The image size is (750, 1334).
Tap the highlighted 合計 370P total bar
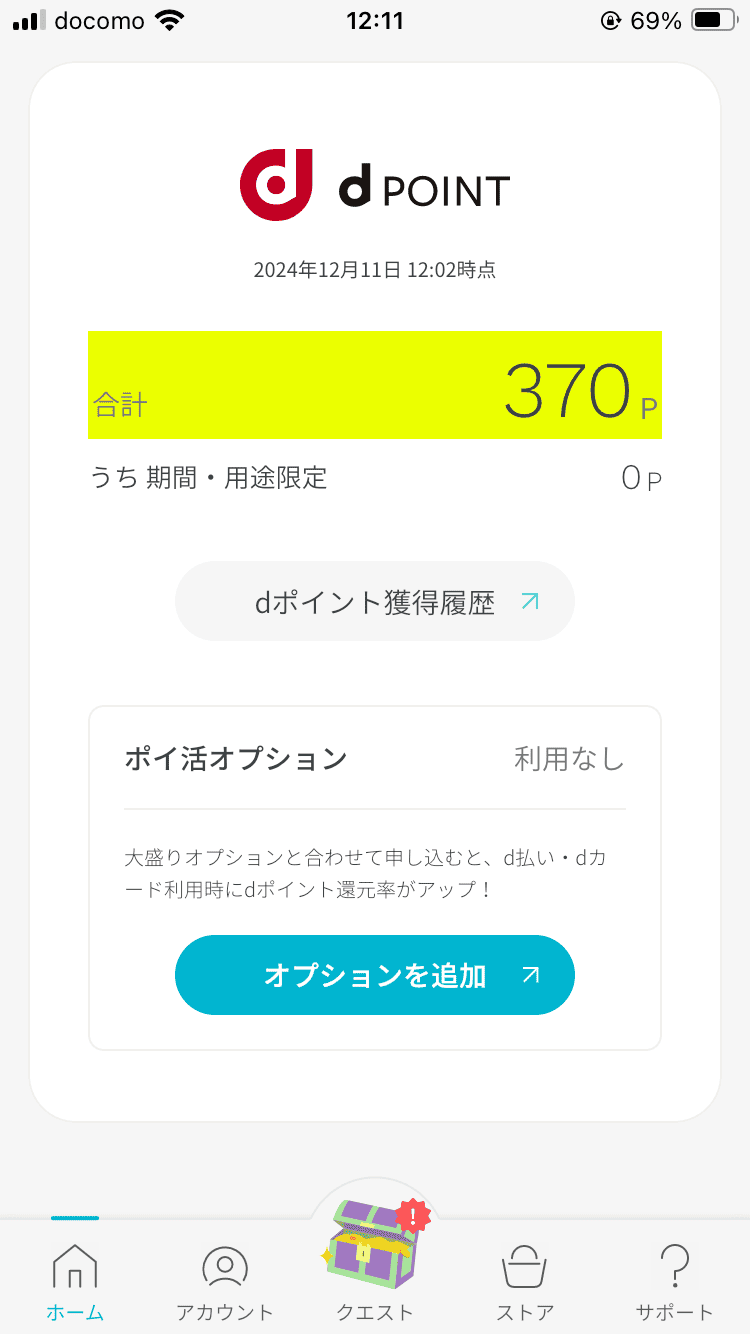[375, 386]
